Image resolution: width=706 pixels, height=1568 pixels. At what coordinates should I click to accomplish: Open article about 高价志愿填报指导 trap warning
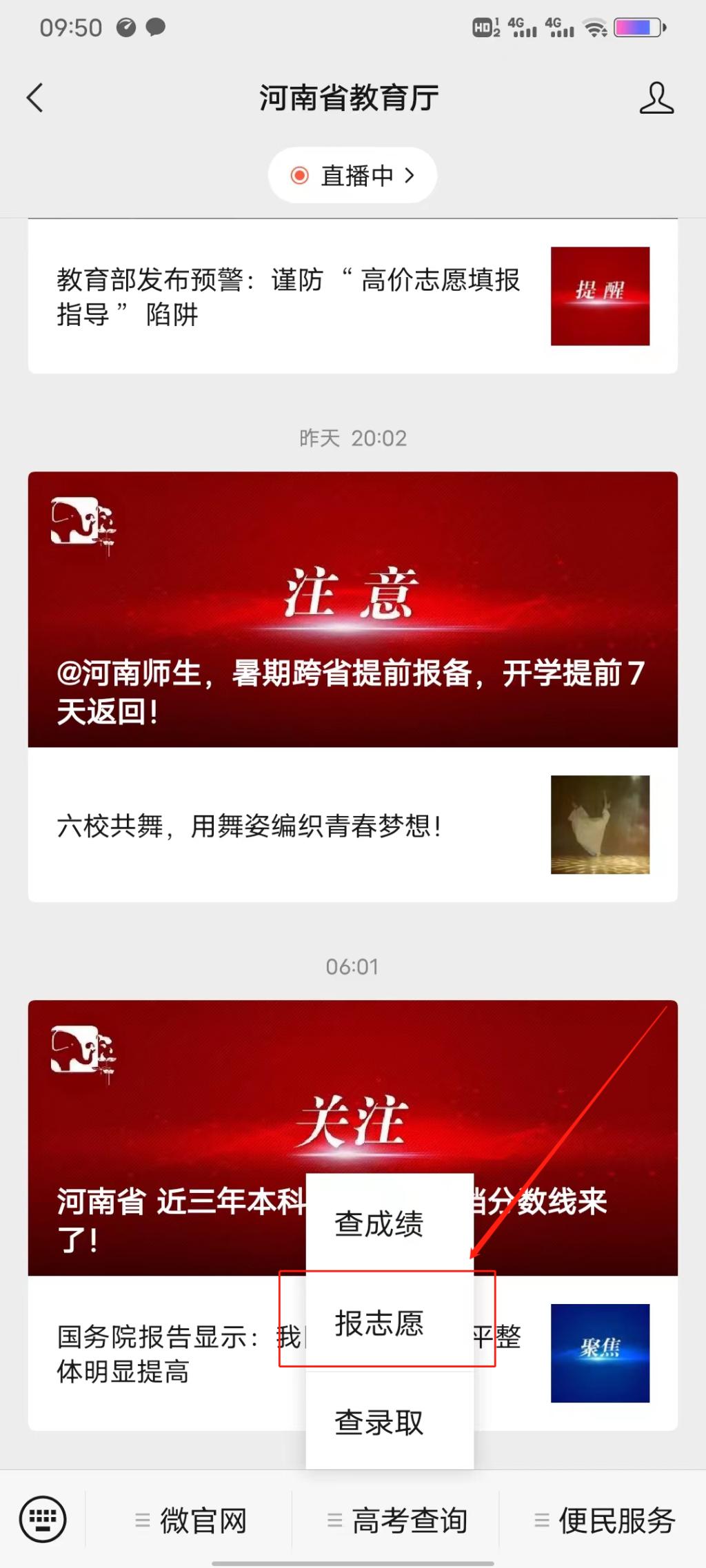(x=290, y=297)
